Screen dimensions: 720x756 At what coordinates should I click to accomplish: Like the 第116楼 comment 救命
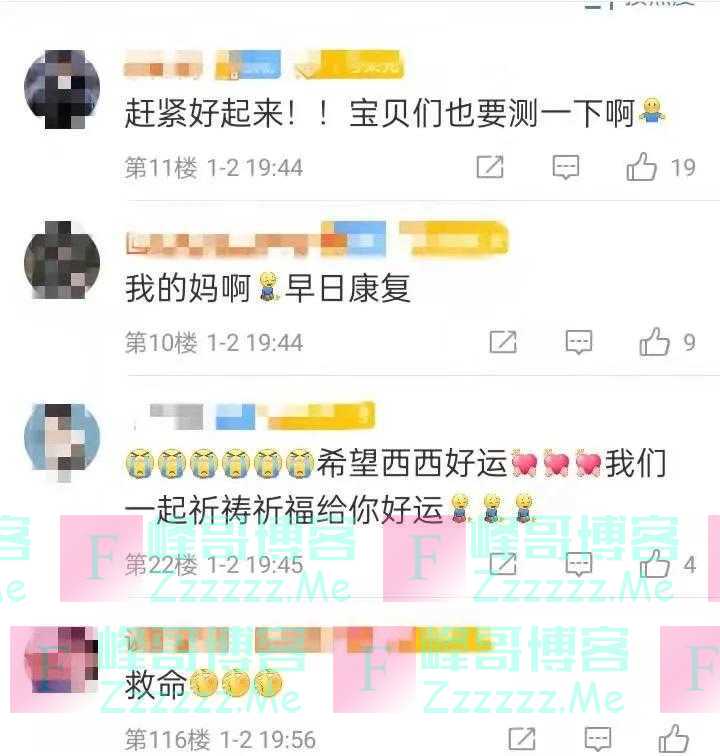(674, 740)
